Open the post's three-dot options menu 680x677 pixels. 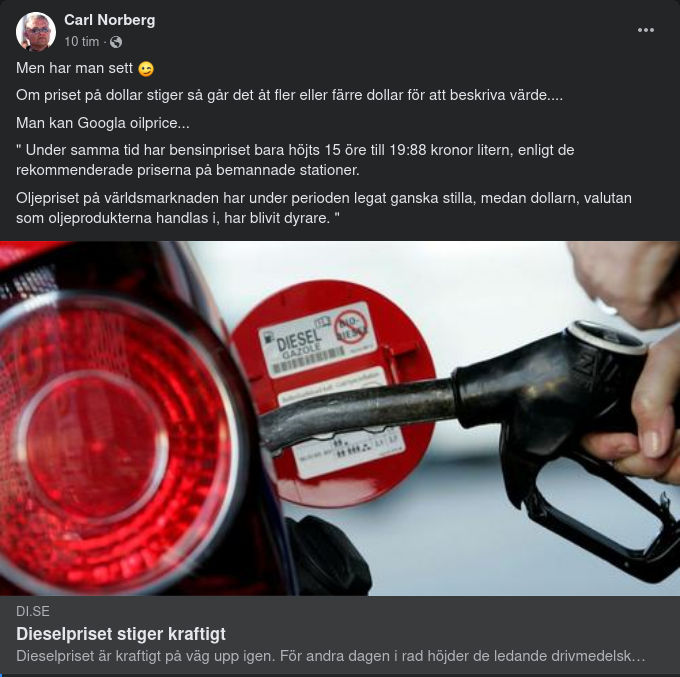tap(646, 30)
